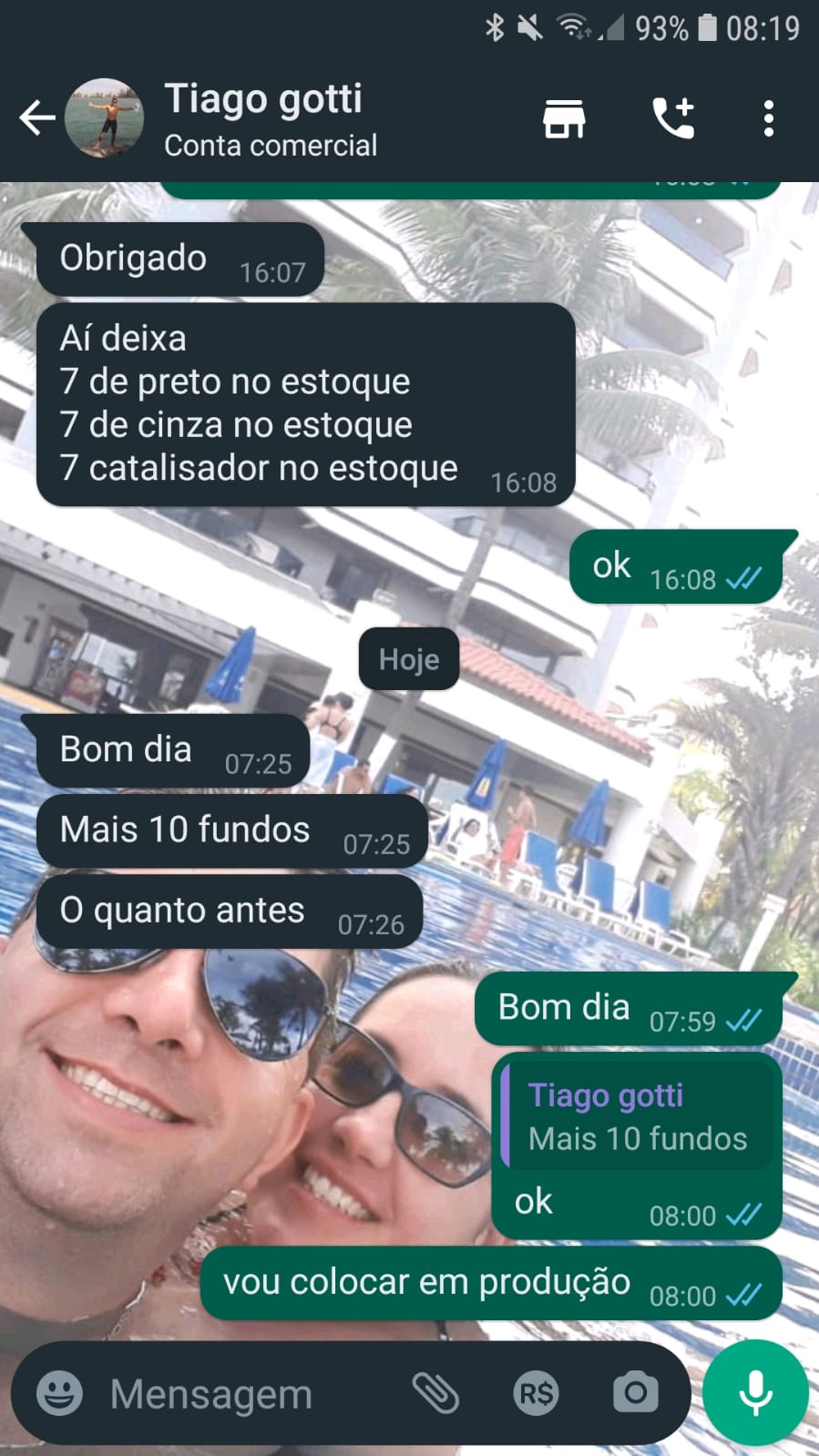Open the camera from the message bar
This screenshot has width=819, height=1456.
tap(635, 1393)
